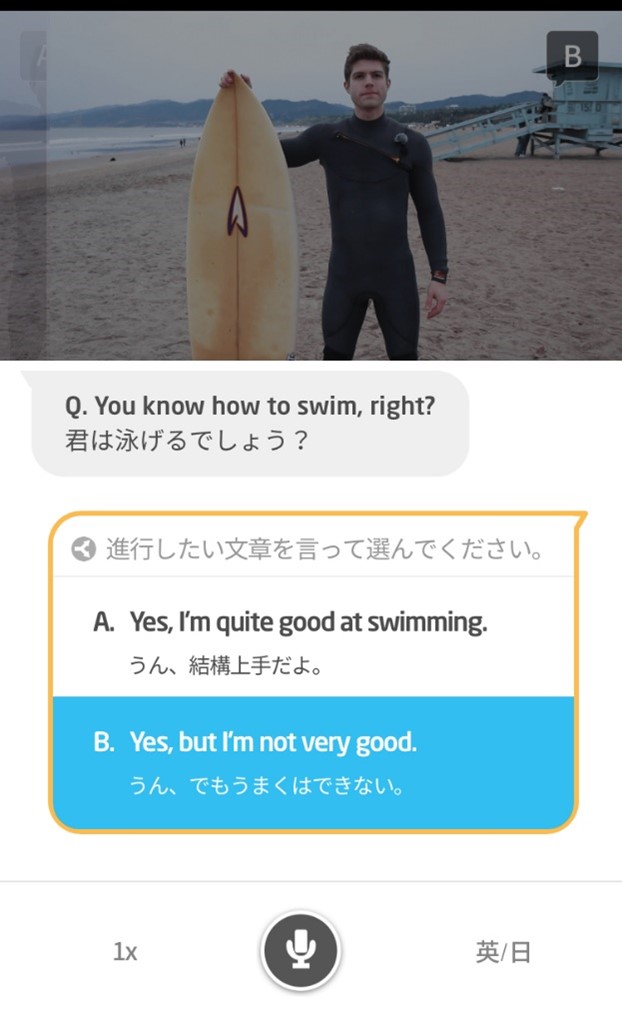This screenshot has width=622, height=1020.
Task: Tap the B badge on the video
Action: 572,56
